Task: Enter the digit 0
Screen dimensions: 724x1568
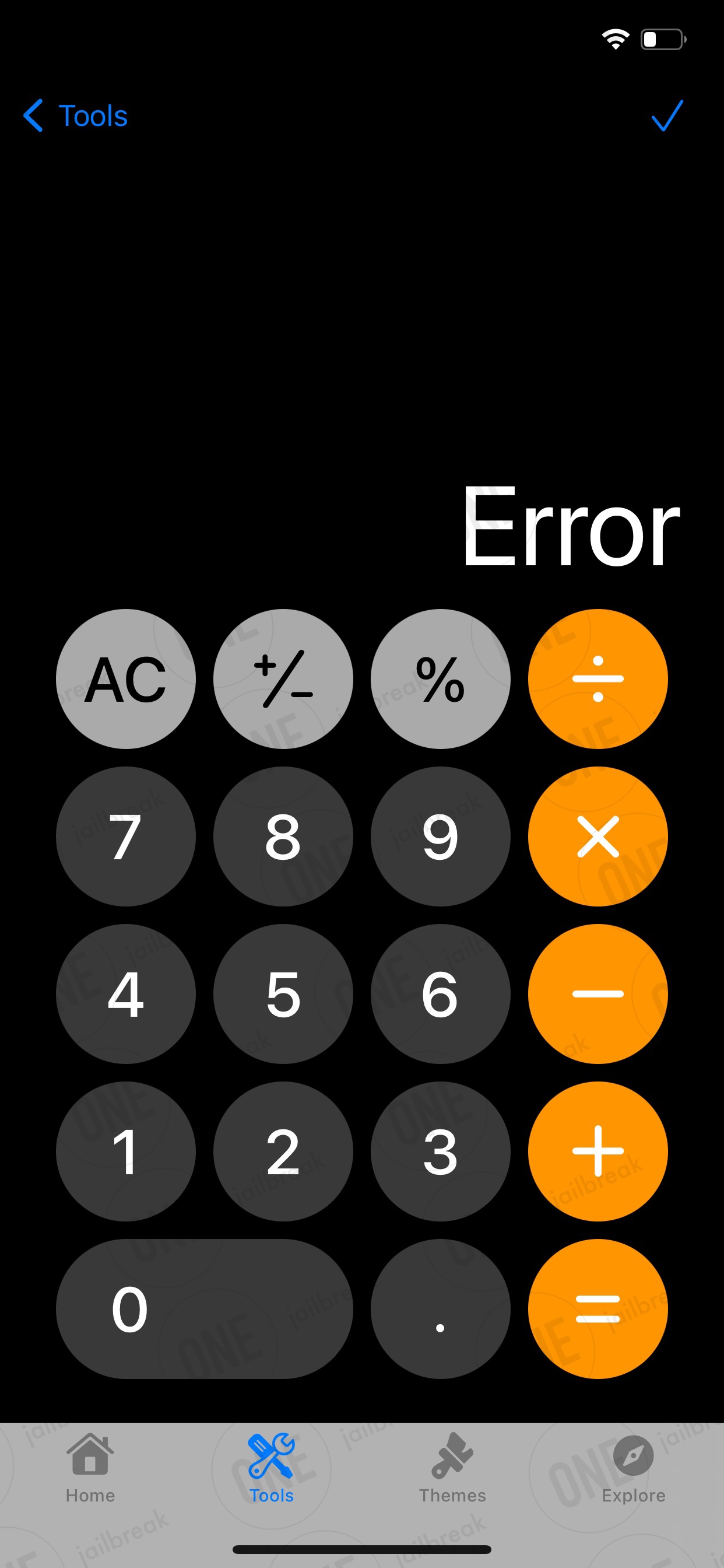Action: (x=205, y=1310)
